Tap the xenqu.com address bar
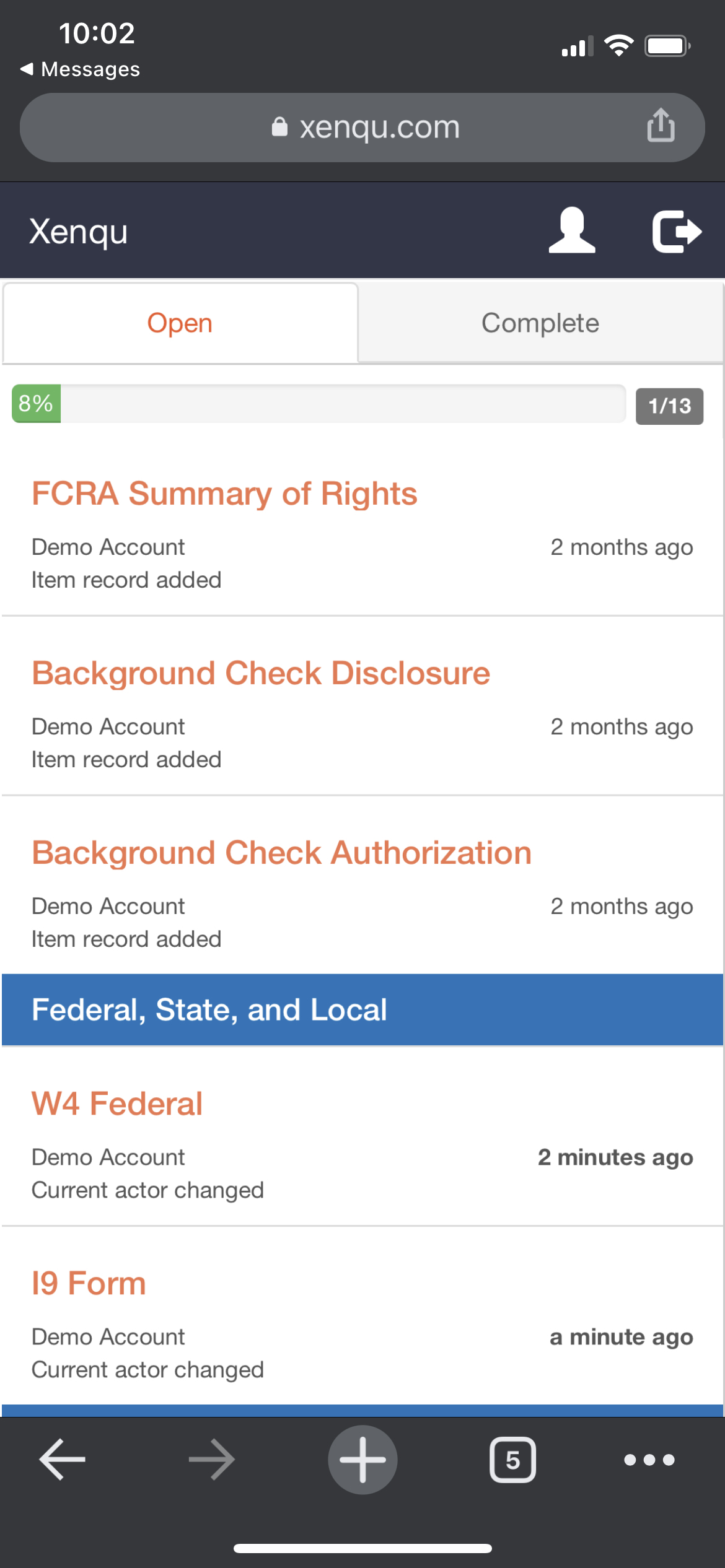The height and width of the screenshot is (1568, 725). coord(362,126)
